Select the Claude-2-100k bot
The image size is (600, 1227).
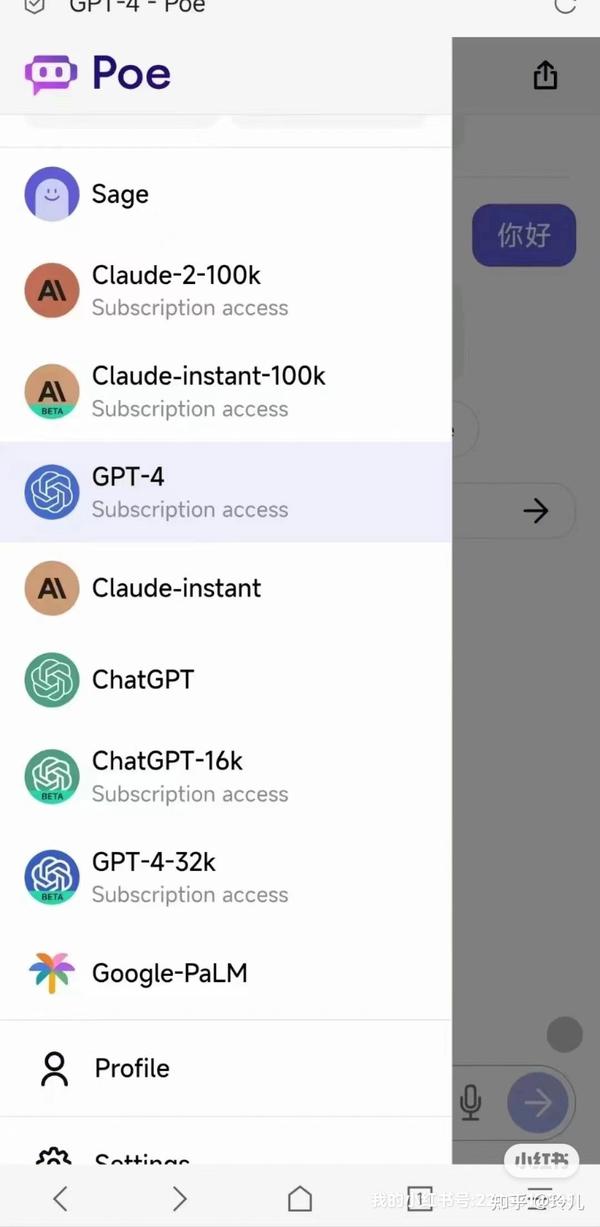pyautogui.click(x=225, y=291)
